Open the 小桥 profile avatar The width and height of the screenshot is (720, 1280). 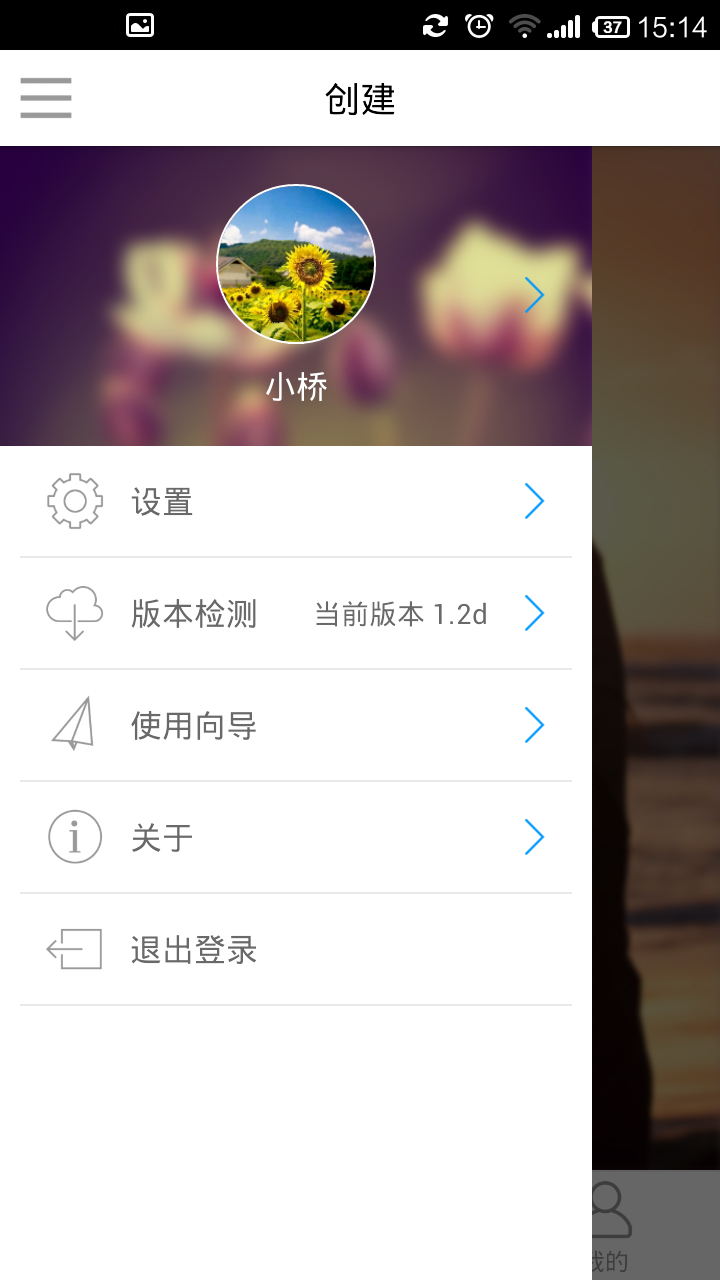coord(296,264)
